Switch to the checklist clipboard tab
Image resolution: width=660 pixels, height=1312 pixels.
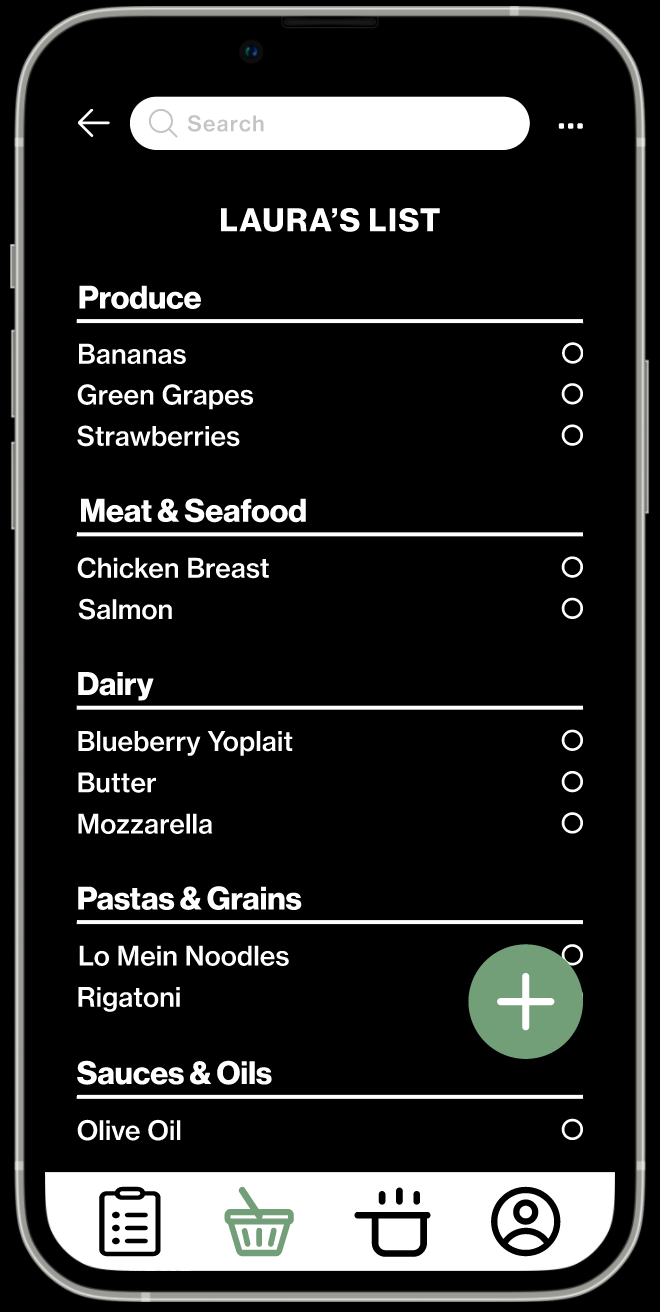[x=130, y=1221]
